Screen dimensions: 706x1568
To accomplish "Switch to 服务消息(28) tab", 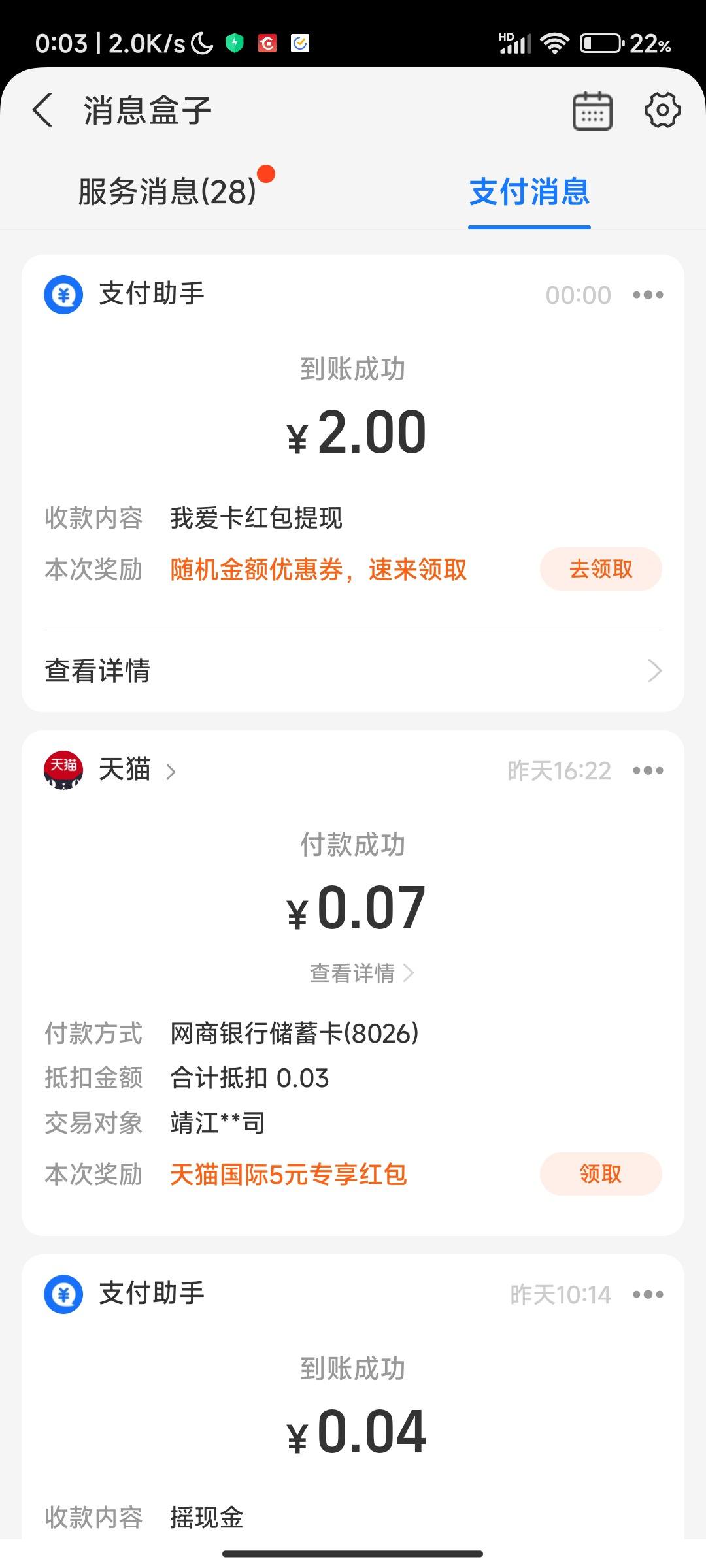I will tap(167, 191).
